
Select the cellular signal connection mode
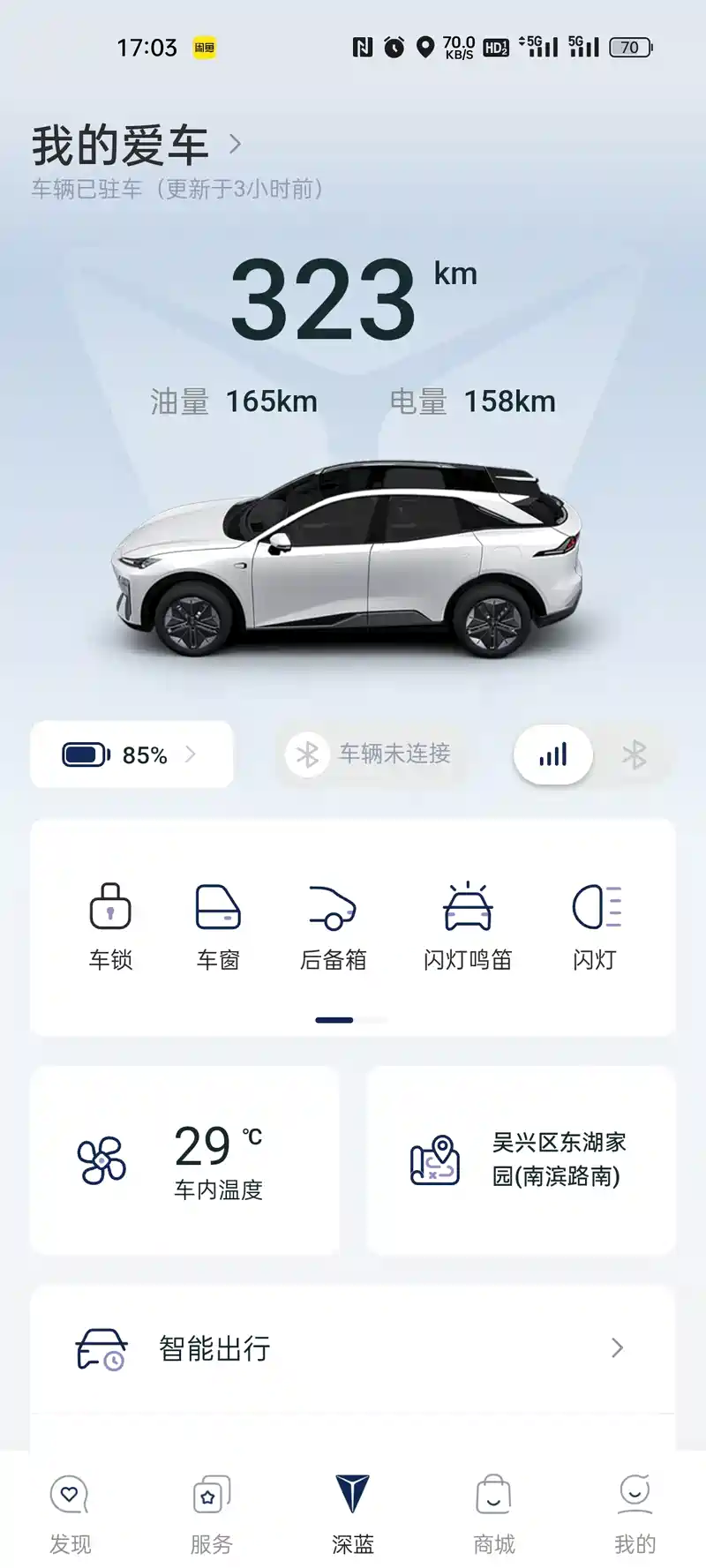pyautogui.click(x=552, y=754)
